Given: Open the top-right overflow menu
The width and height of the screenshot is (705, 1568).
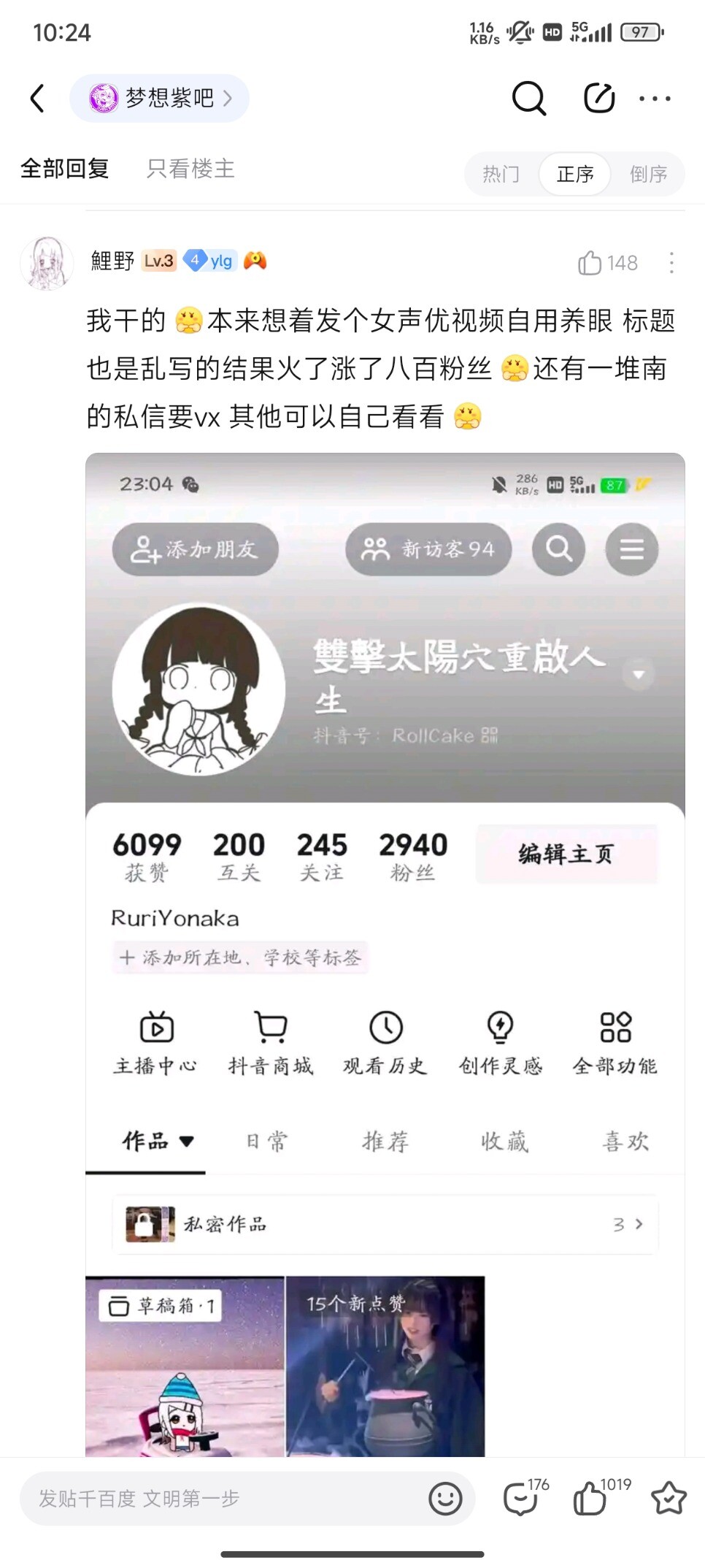Looking at the screenshot, I should tap(655, 98).
